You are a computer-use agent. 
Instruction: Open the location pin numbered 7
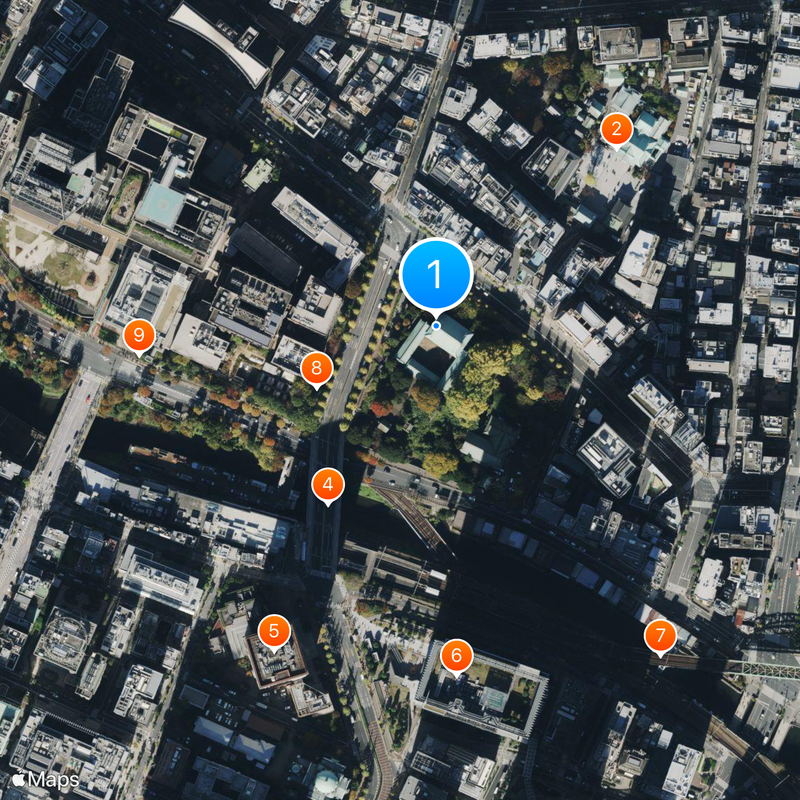[x=659, y=636]
